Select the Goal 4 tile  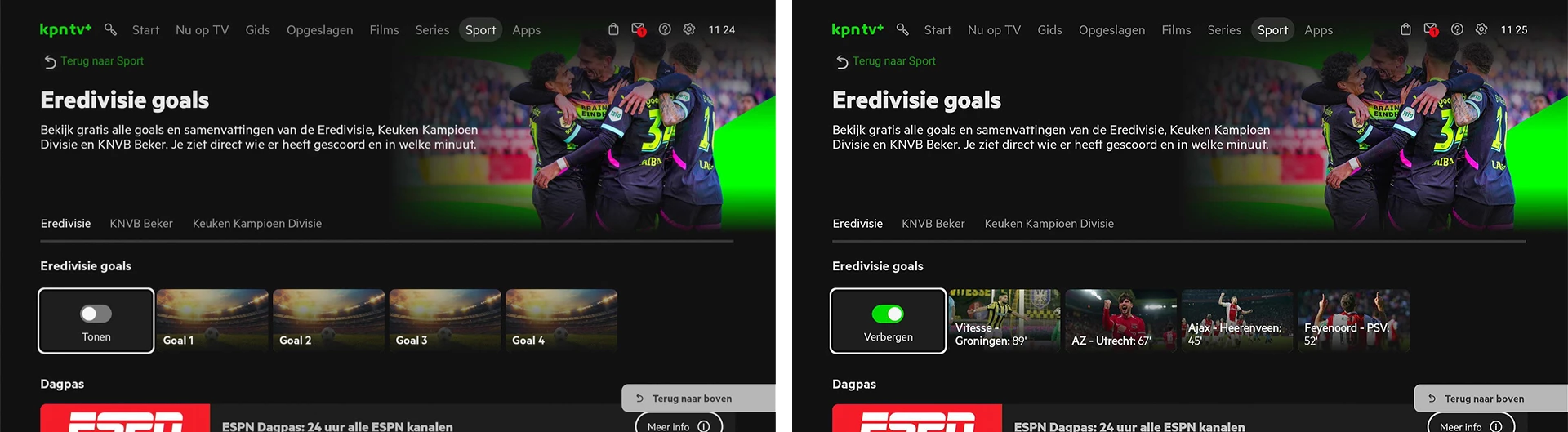tap(561, 320)
